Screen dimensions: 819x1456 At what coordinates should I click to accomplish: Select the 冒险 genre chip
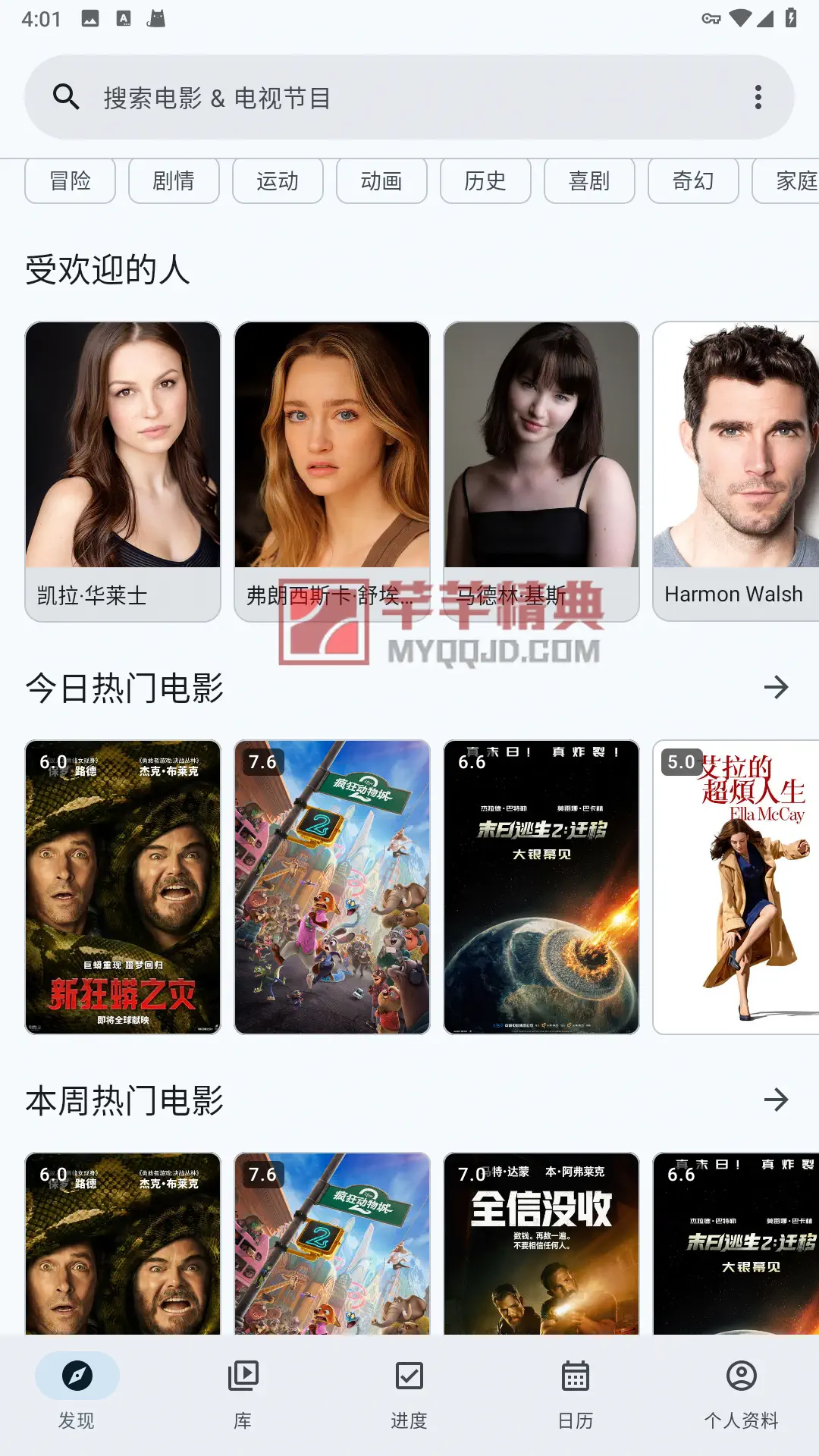coord(70,181)
